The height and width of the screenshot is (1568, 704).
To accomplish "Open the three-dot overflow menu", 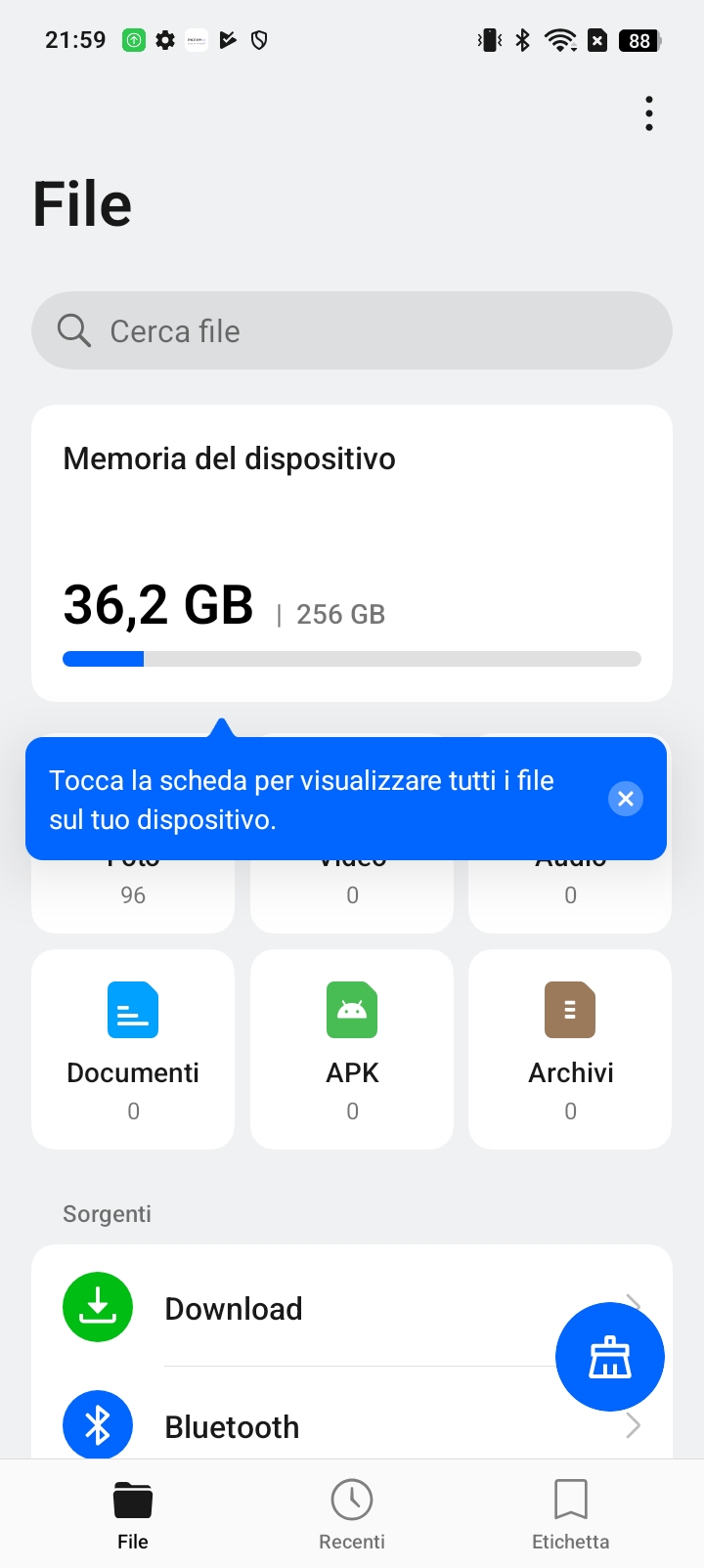I will [649, 113].
